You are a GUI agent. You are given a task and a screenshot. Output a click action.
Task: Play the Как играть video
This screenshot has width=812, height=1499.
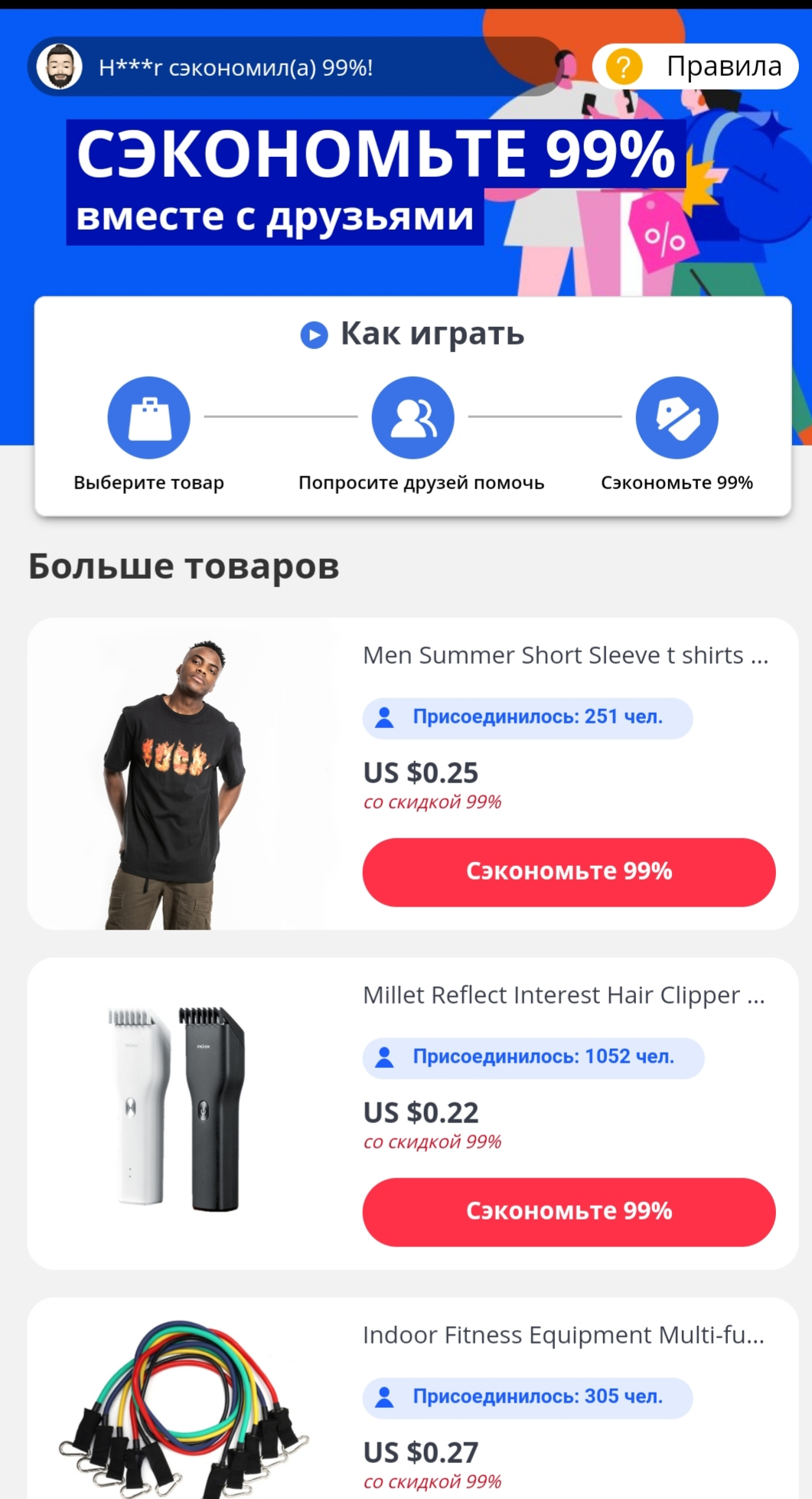[314, 335]
